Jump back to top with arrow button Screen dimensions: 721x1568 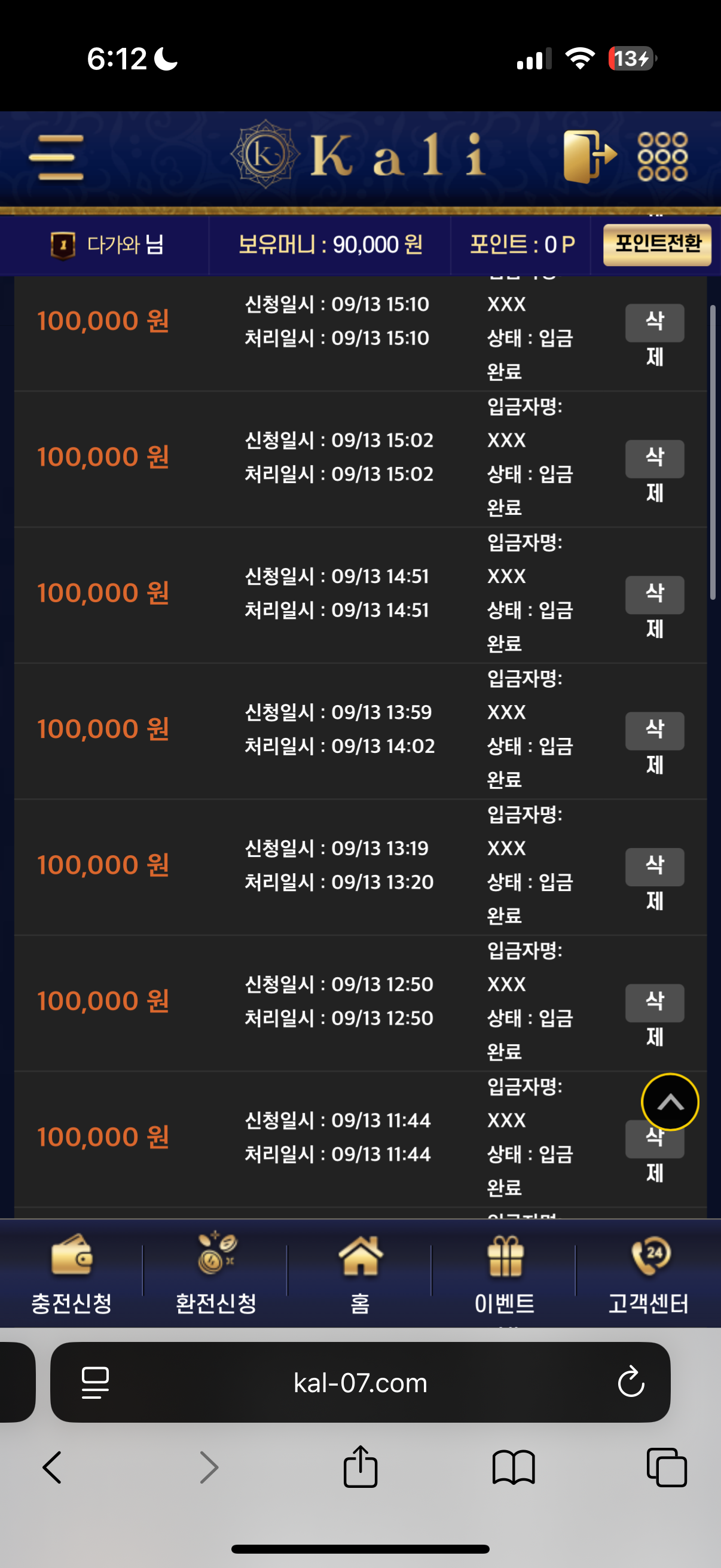click(x=670, y=1102)
